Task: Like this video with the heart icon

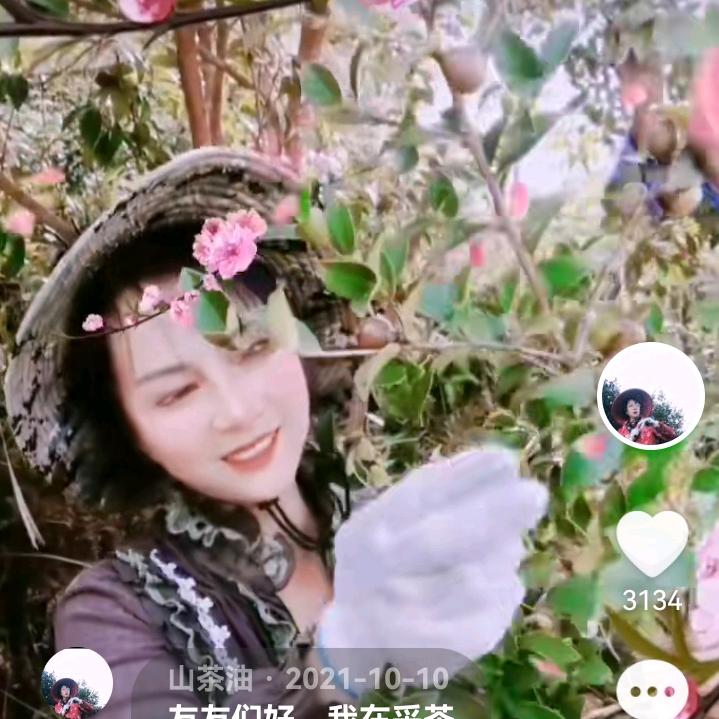Action: (x=652, y=543)
